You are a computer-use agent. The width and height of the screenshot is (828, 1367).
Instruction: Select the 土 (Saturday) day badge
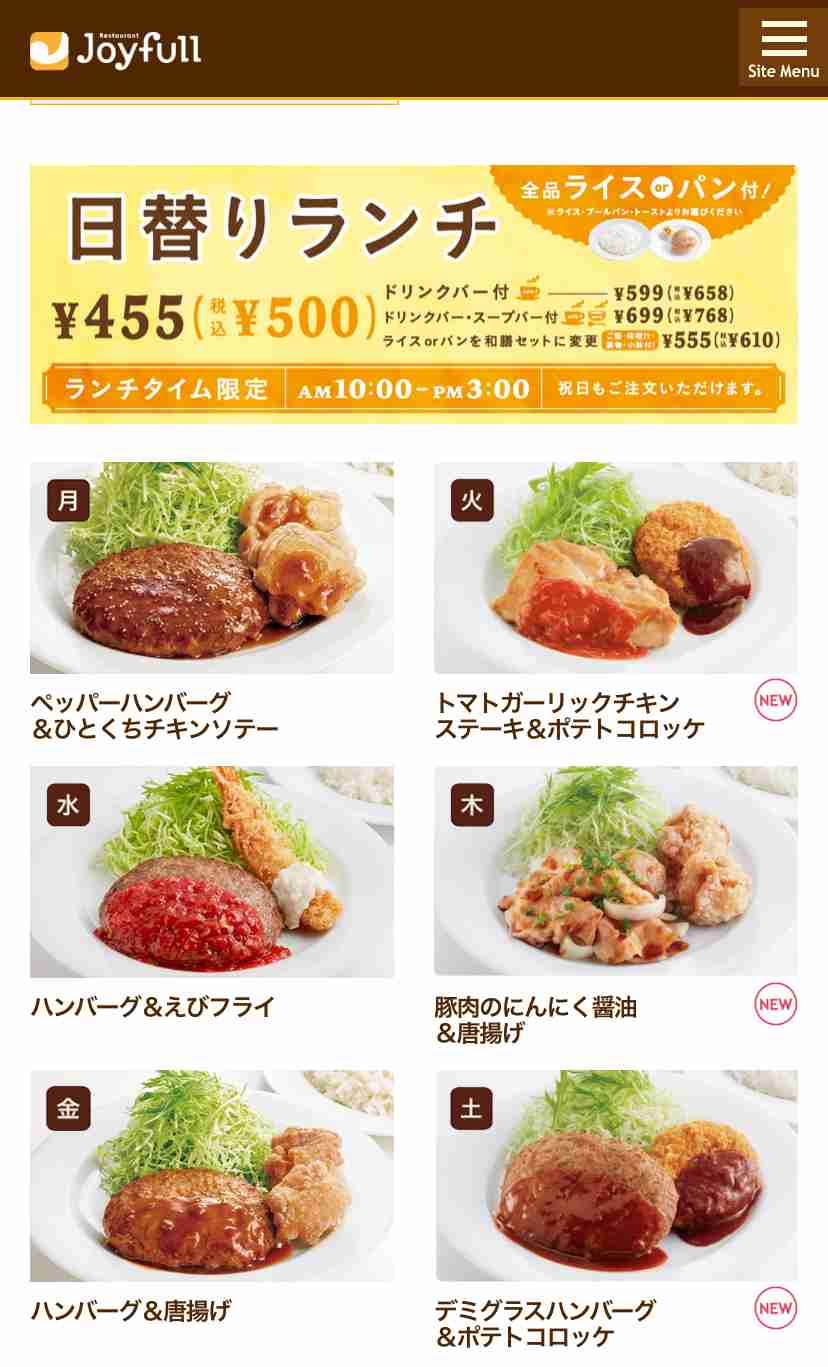[x=471, y=1107]
